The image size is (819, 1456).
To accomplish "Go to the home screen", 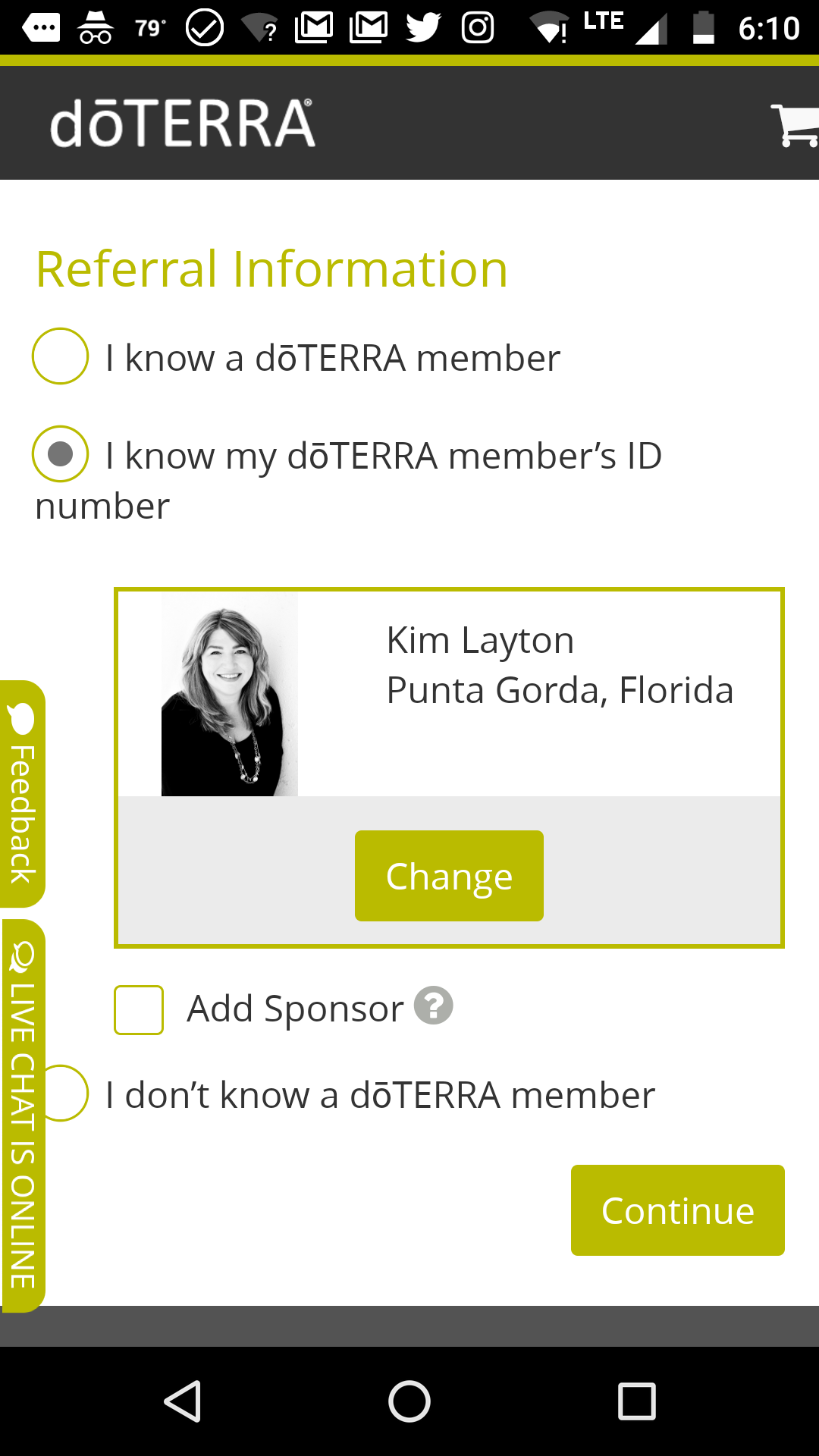I will pyautogui.click(x=409, y=1401).
